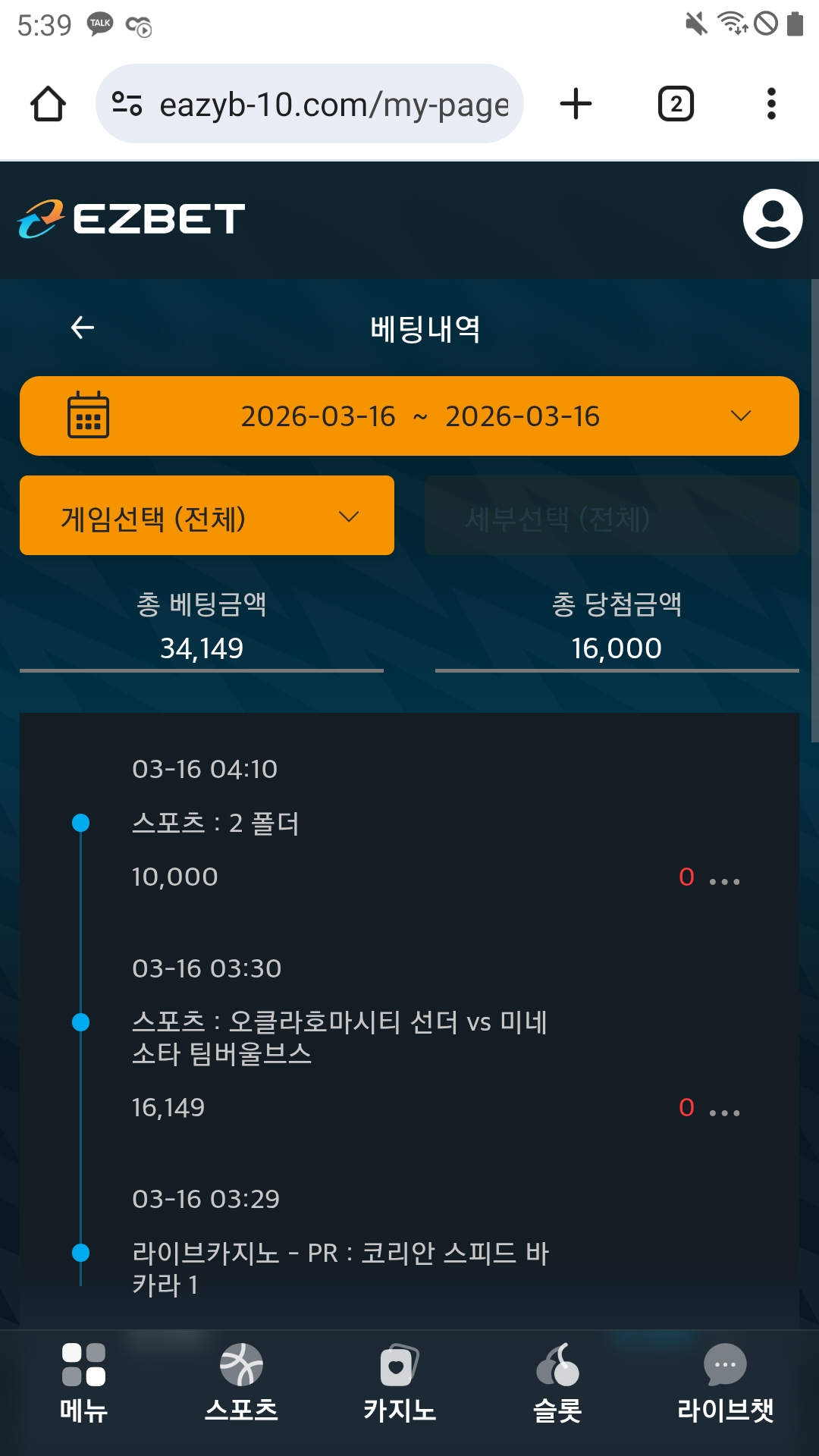
Task: Tap the EZBET logo to go home
Action: tap(132, 218)
